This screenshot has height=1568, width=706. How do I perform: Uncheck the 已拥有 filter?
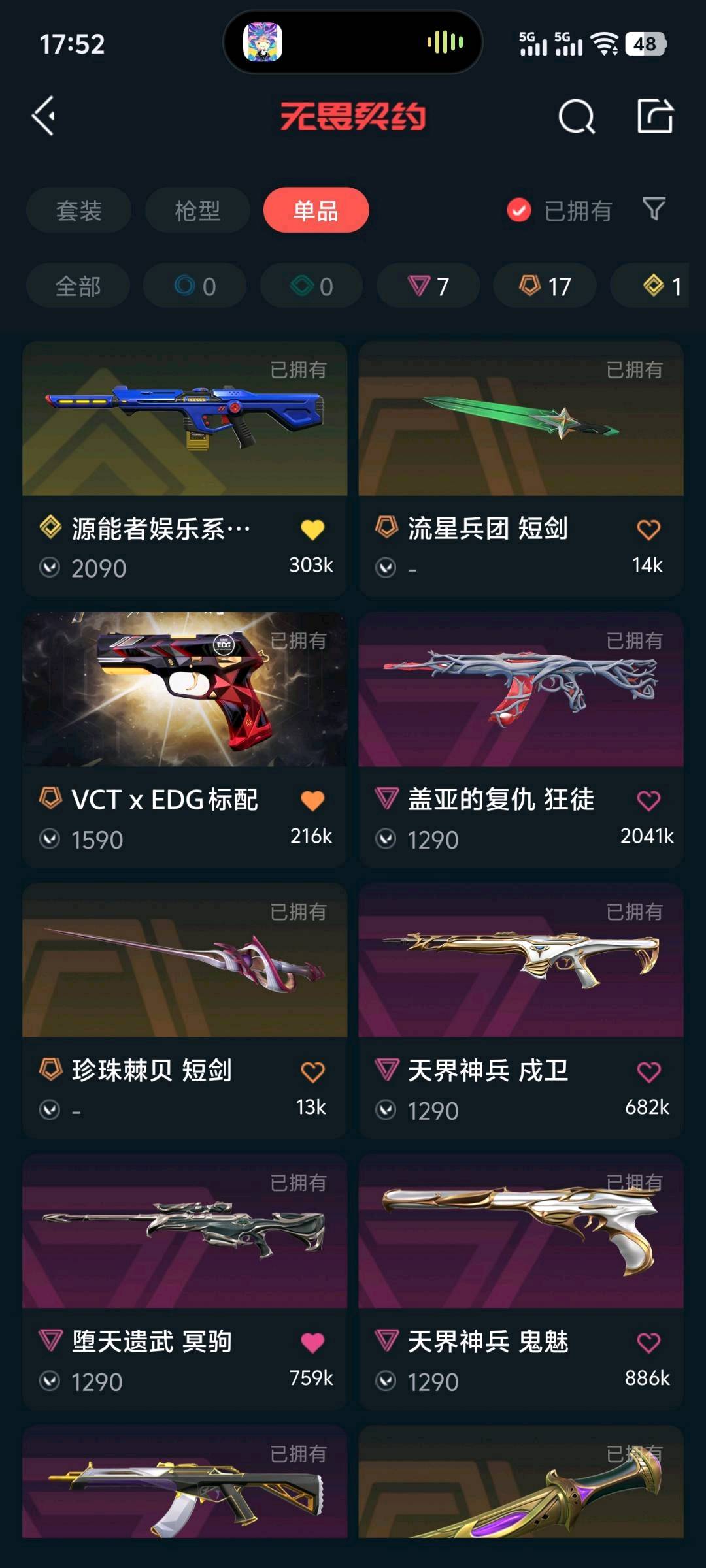519,210
